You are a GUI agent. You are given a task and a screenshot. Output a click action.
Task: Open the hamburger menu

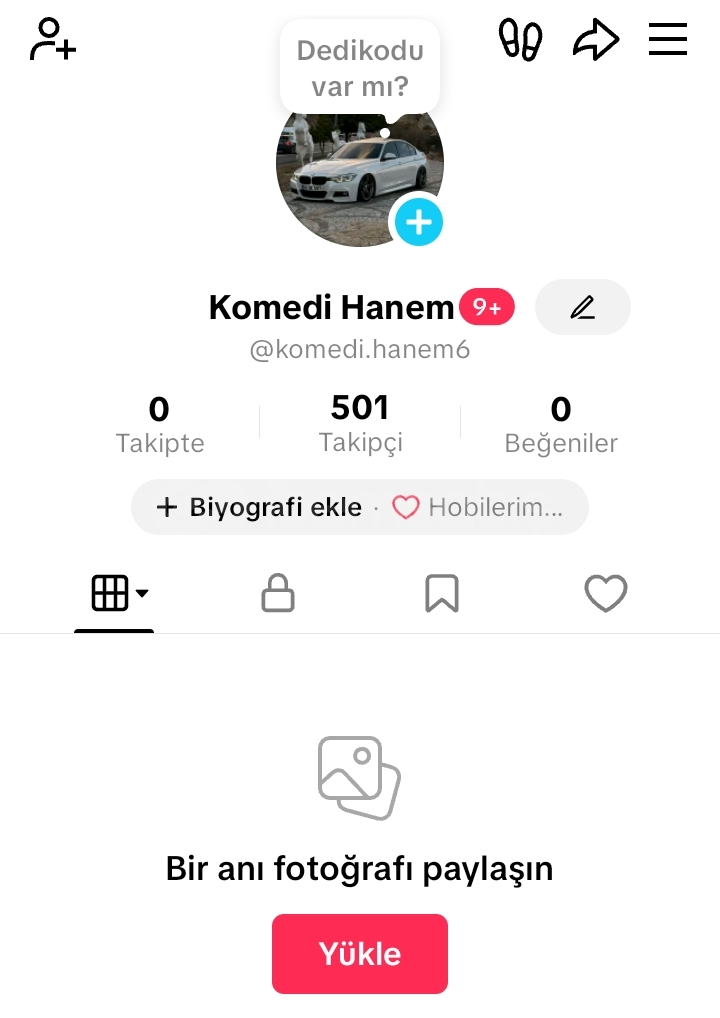coord(668,40)
